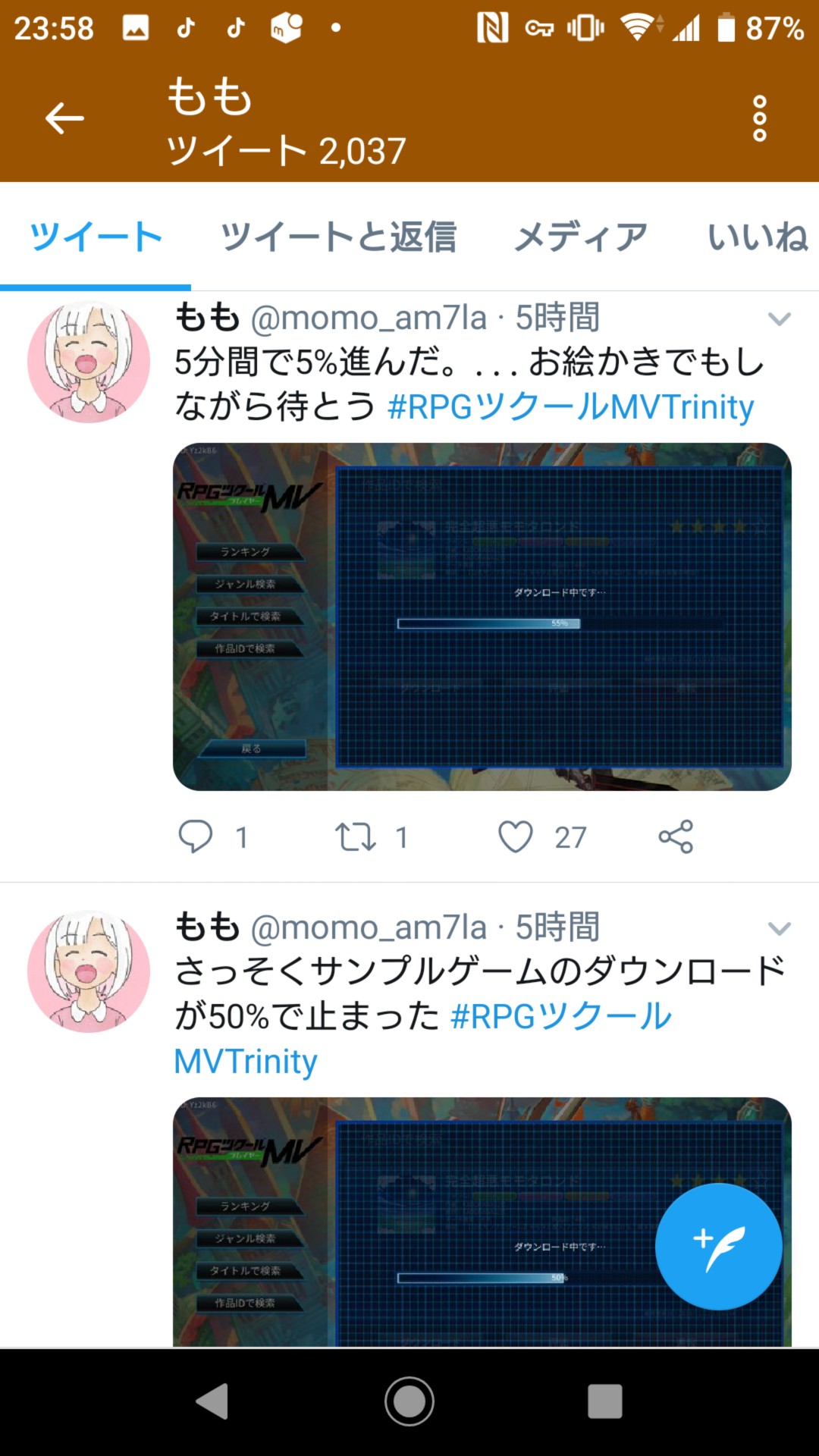Image resolution: width=819 pixels, height=1456 pixels.
Task: Open the hashtag link in the 50%で止まった tweet
Action: pos(423,1039)
